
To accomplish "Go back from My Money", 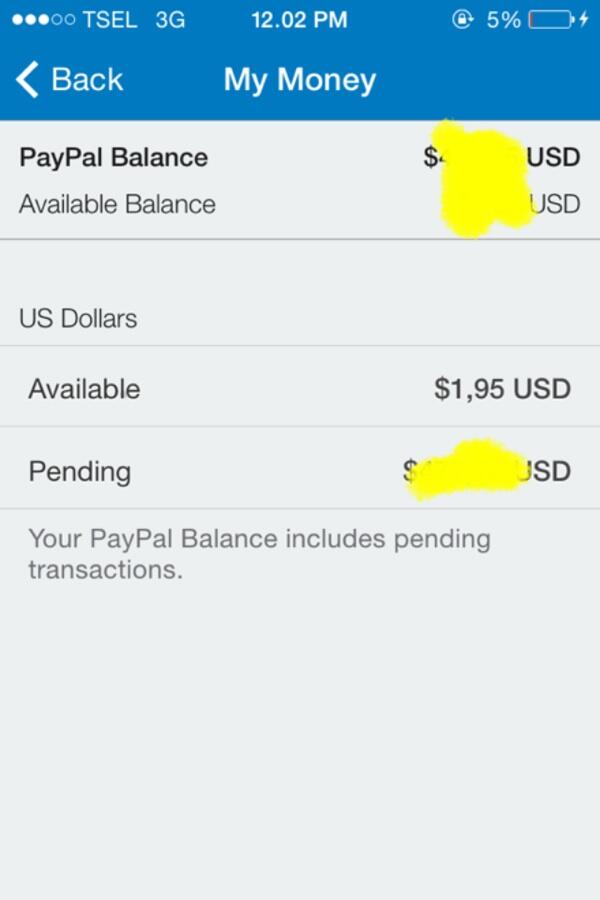I will [x=70, y=79].
